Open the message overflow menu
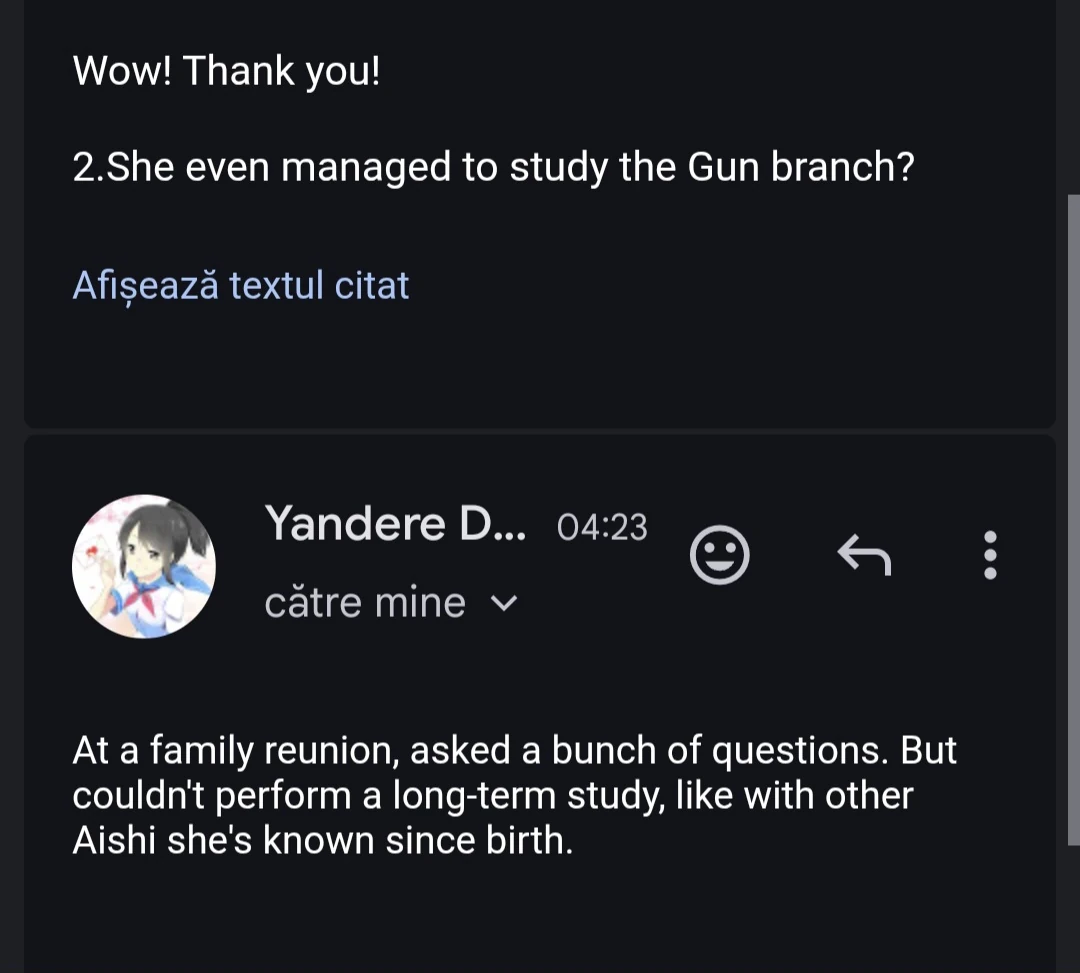Viewport: 1080px width, 973px height. (x=990, y=555)
